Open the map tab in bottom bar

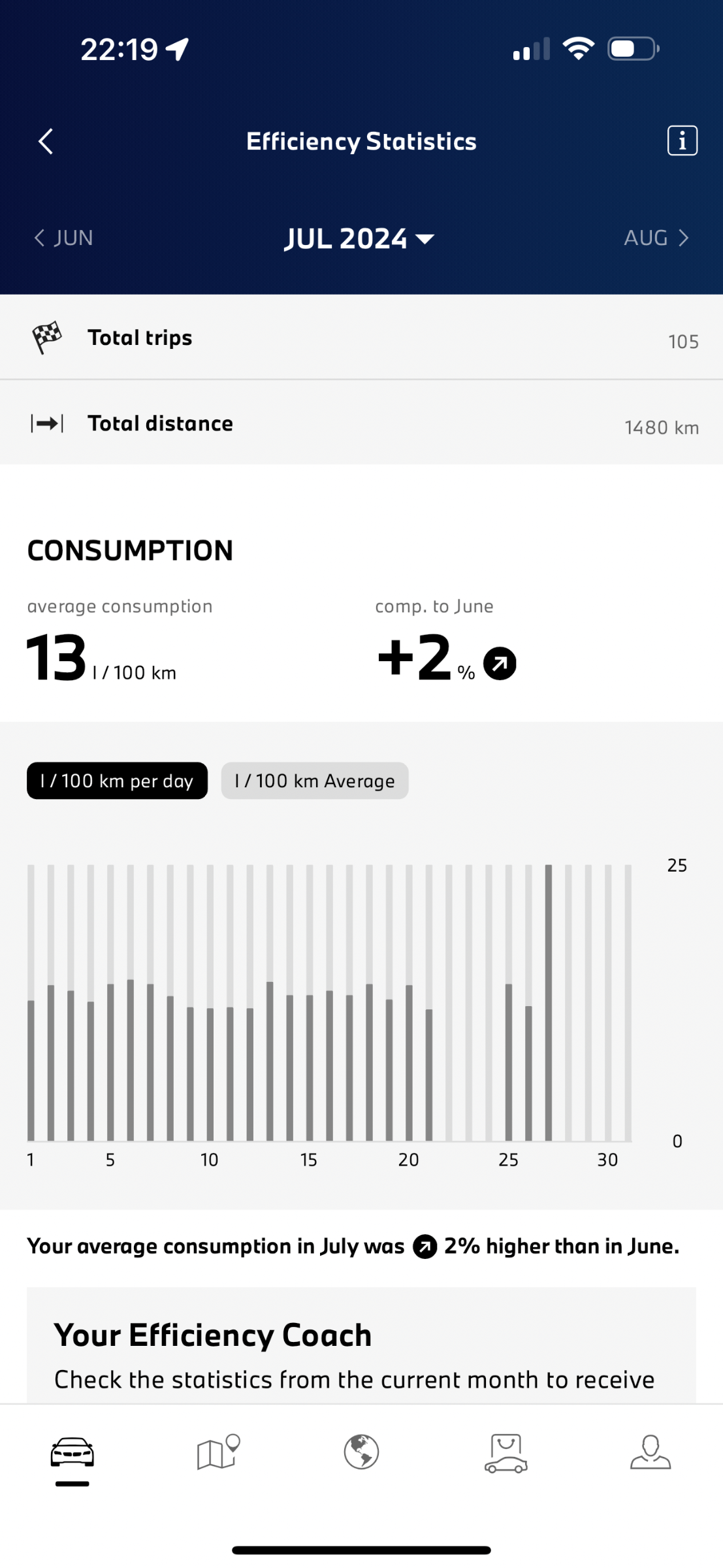[218, 1452]
